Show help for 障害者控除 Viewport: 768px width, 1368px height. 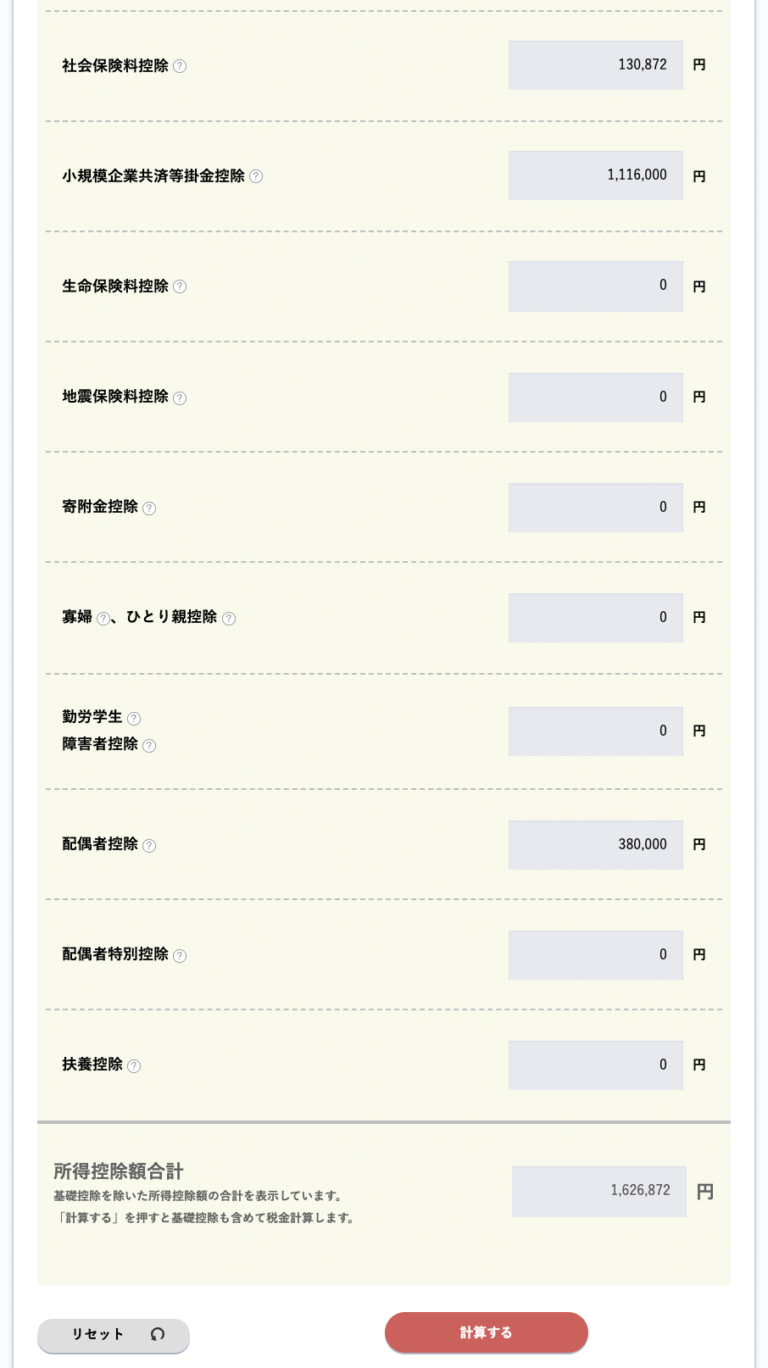click(149, 746)
